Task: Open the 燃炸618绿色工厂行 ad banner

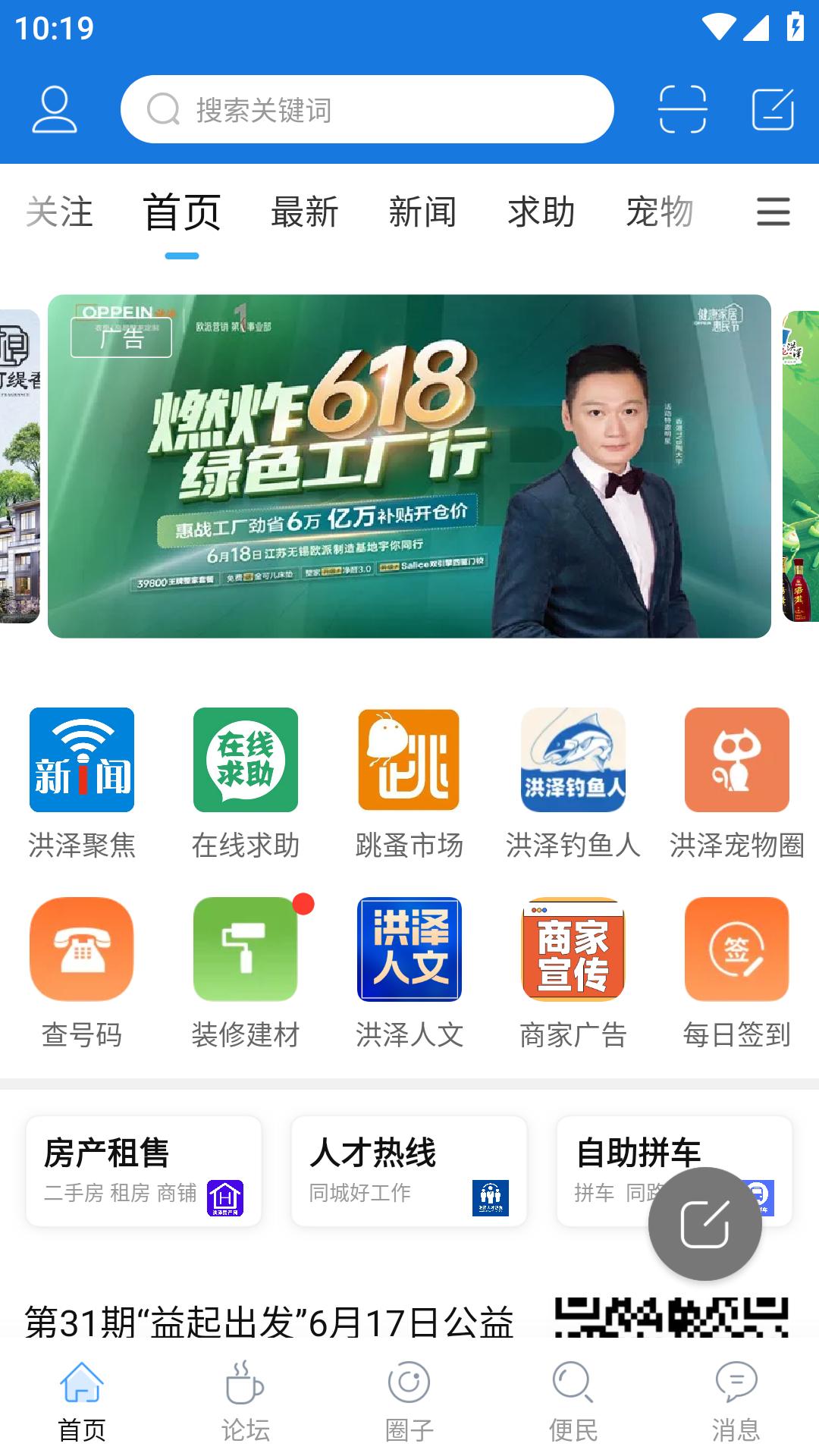Action: point(409,466)
